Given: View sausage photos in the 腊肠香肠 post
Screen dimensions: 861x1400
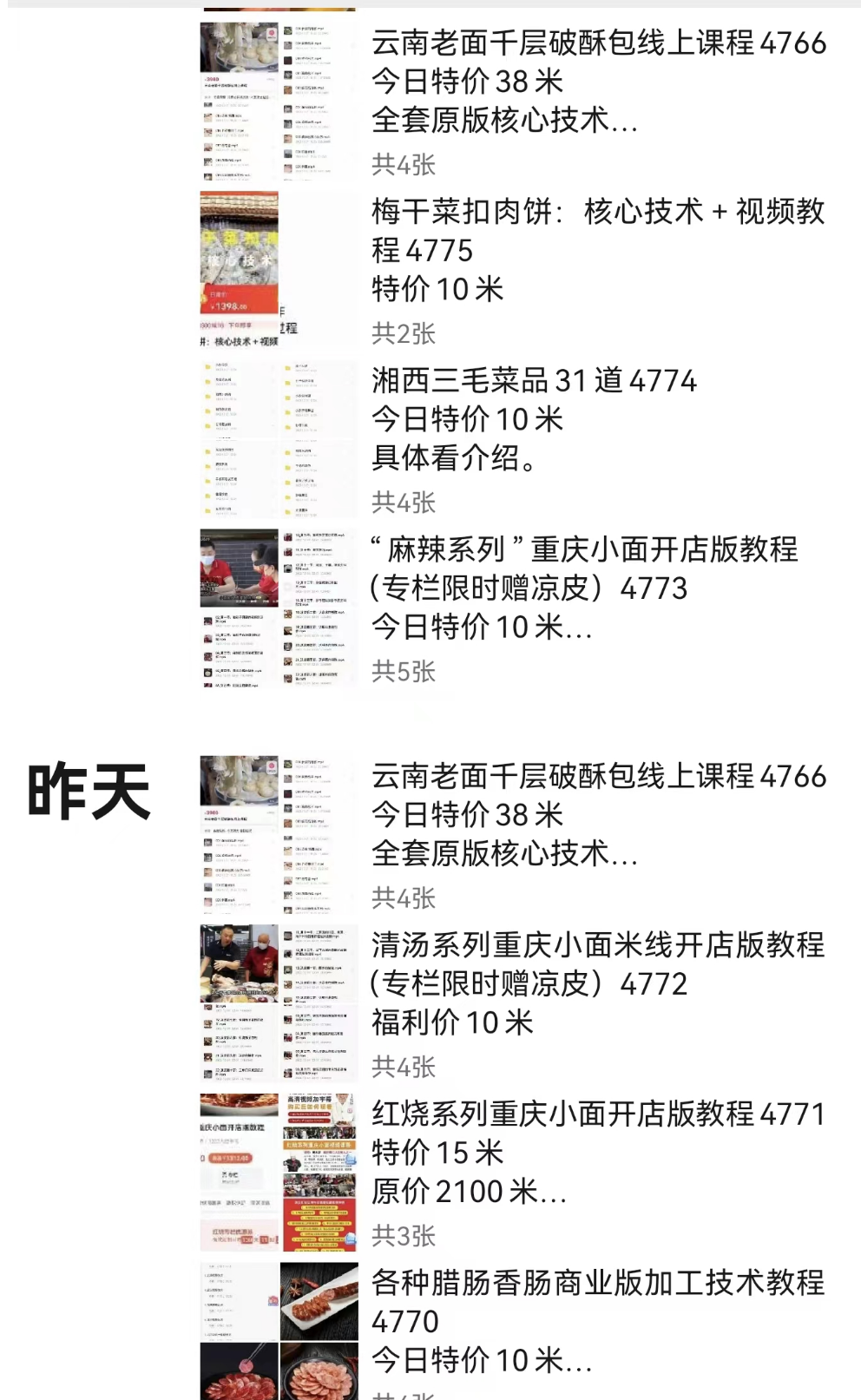Looking at the screenshot, I should [x=279, y=1331].
